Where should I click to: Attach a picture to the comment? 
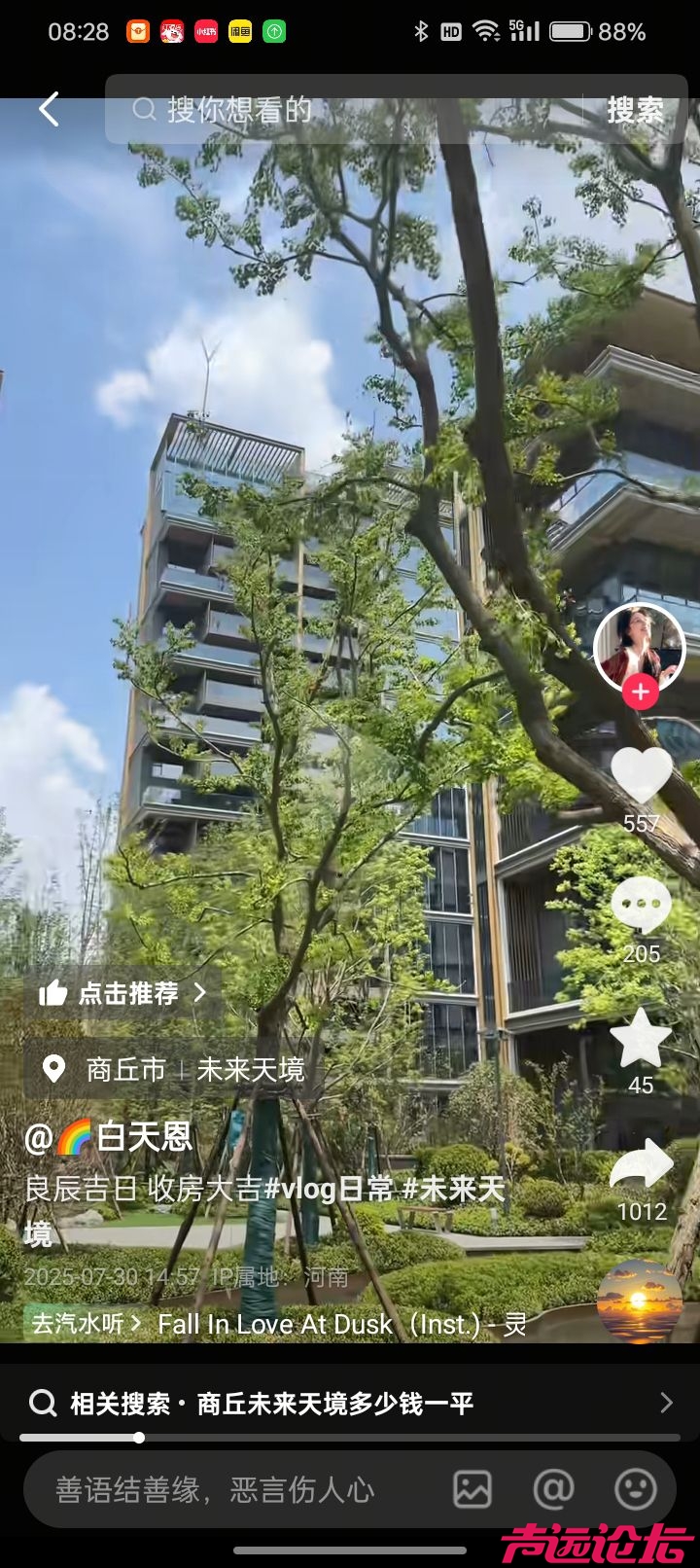pos(472,1489)
